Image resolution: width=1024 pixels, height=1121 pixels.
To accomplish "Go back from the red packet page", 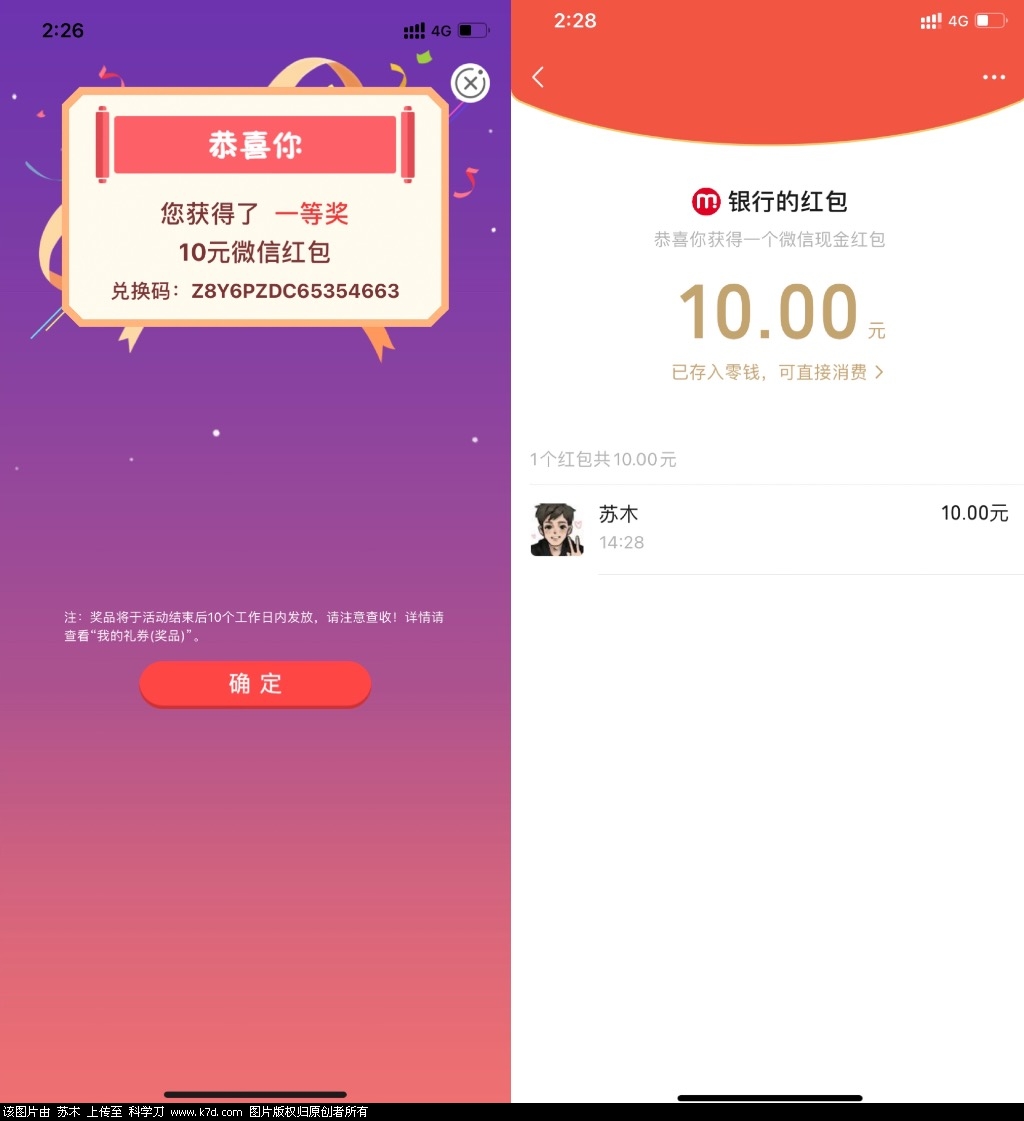I will click(538, 77).
